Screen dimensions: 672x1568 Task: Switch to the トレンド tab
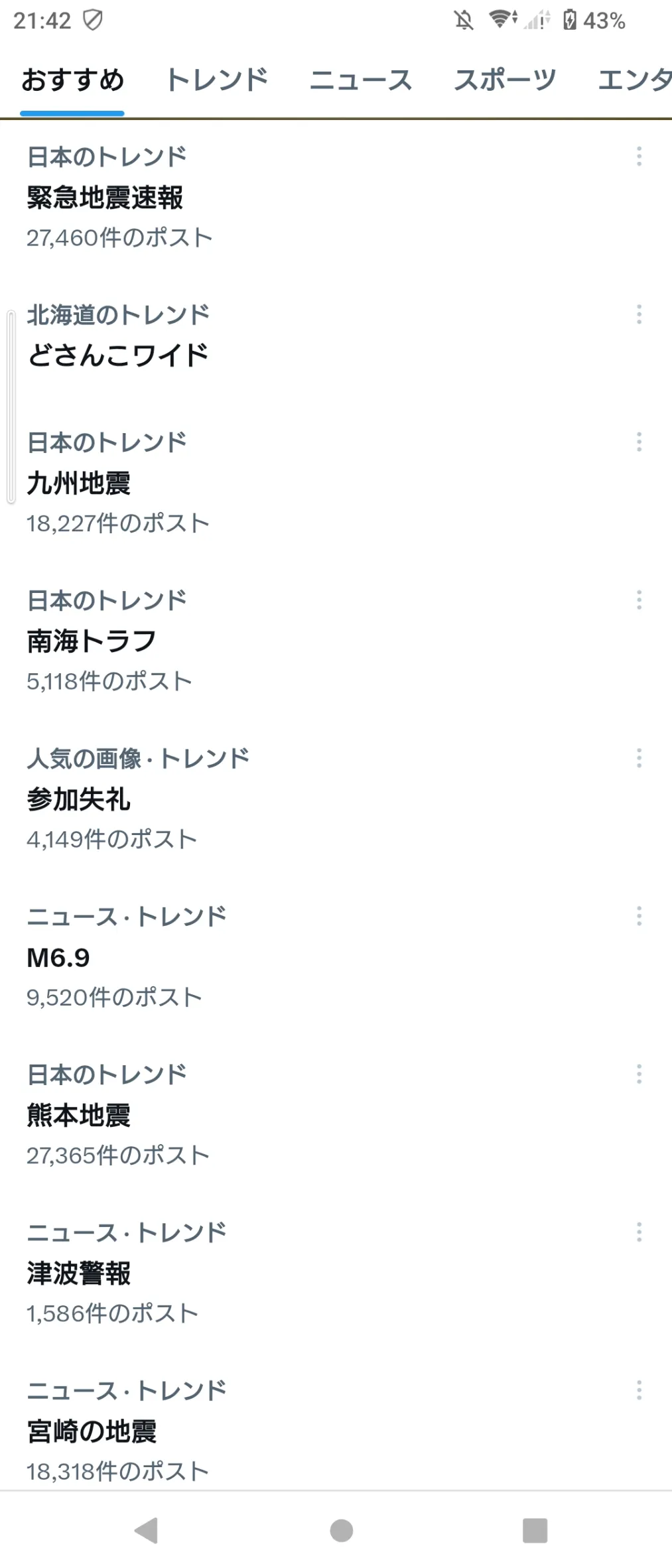click(x=216, y=80)
